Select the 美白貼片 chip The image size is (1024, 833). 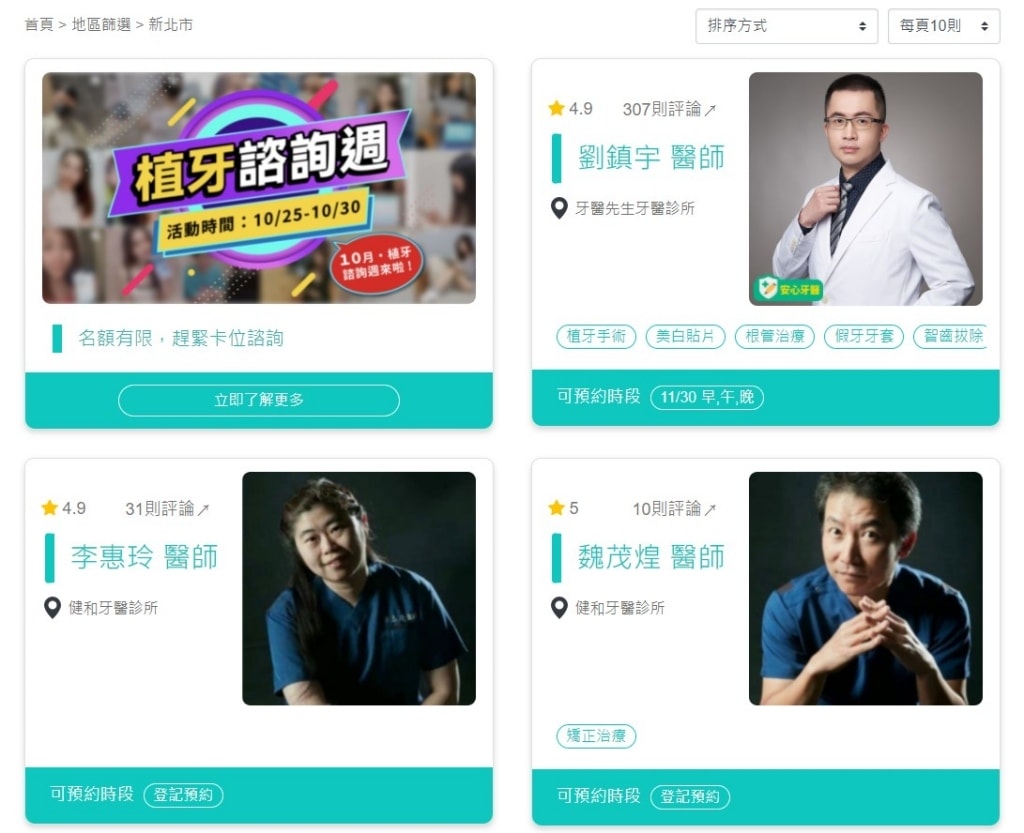coord(685,336)
